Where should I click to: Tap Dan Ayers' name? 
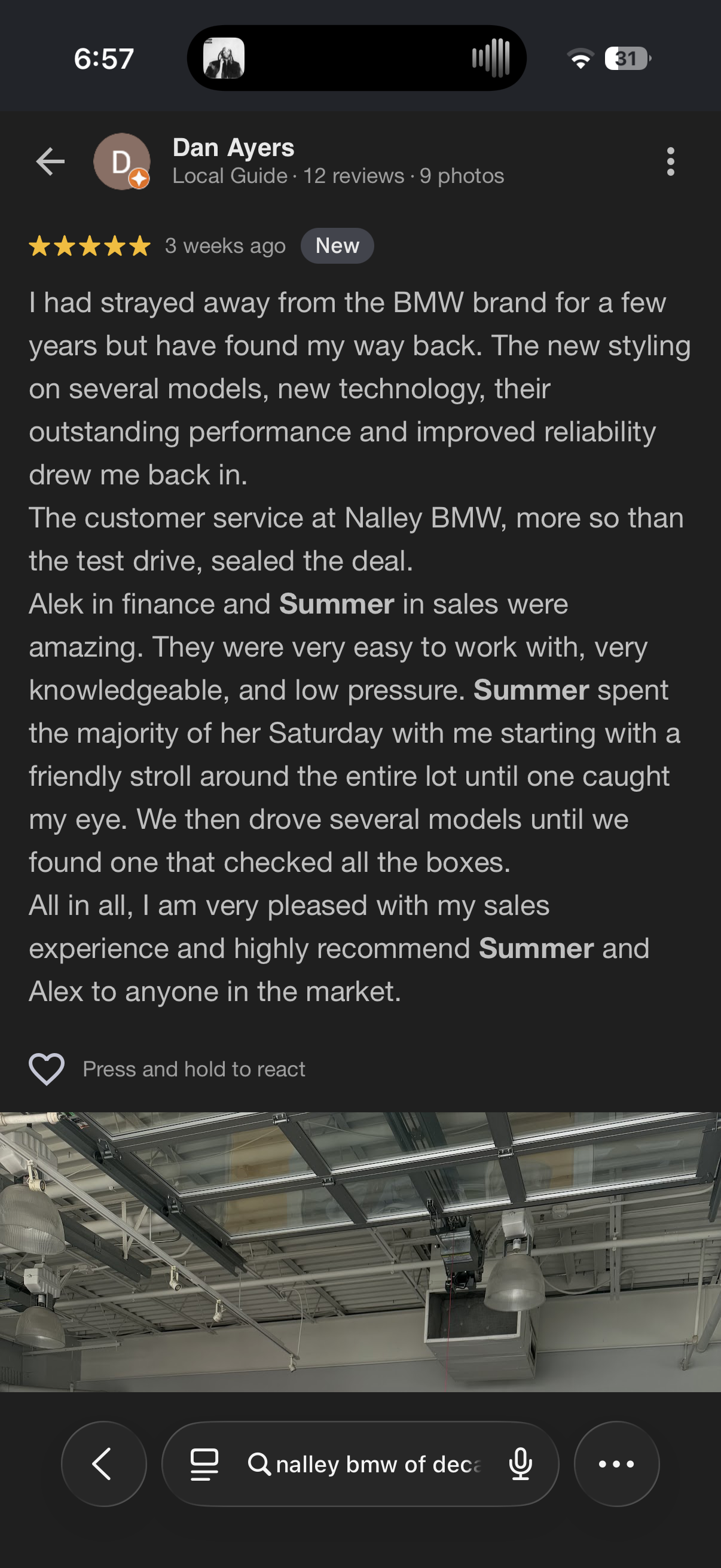coord(233,147)
